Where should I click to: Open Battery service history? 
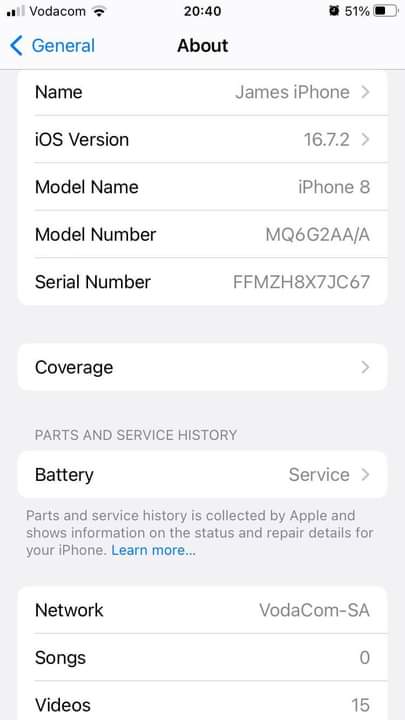tap(202, 475)
